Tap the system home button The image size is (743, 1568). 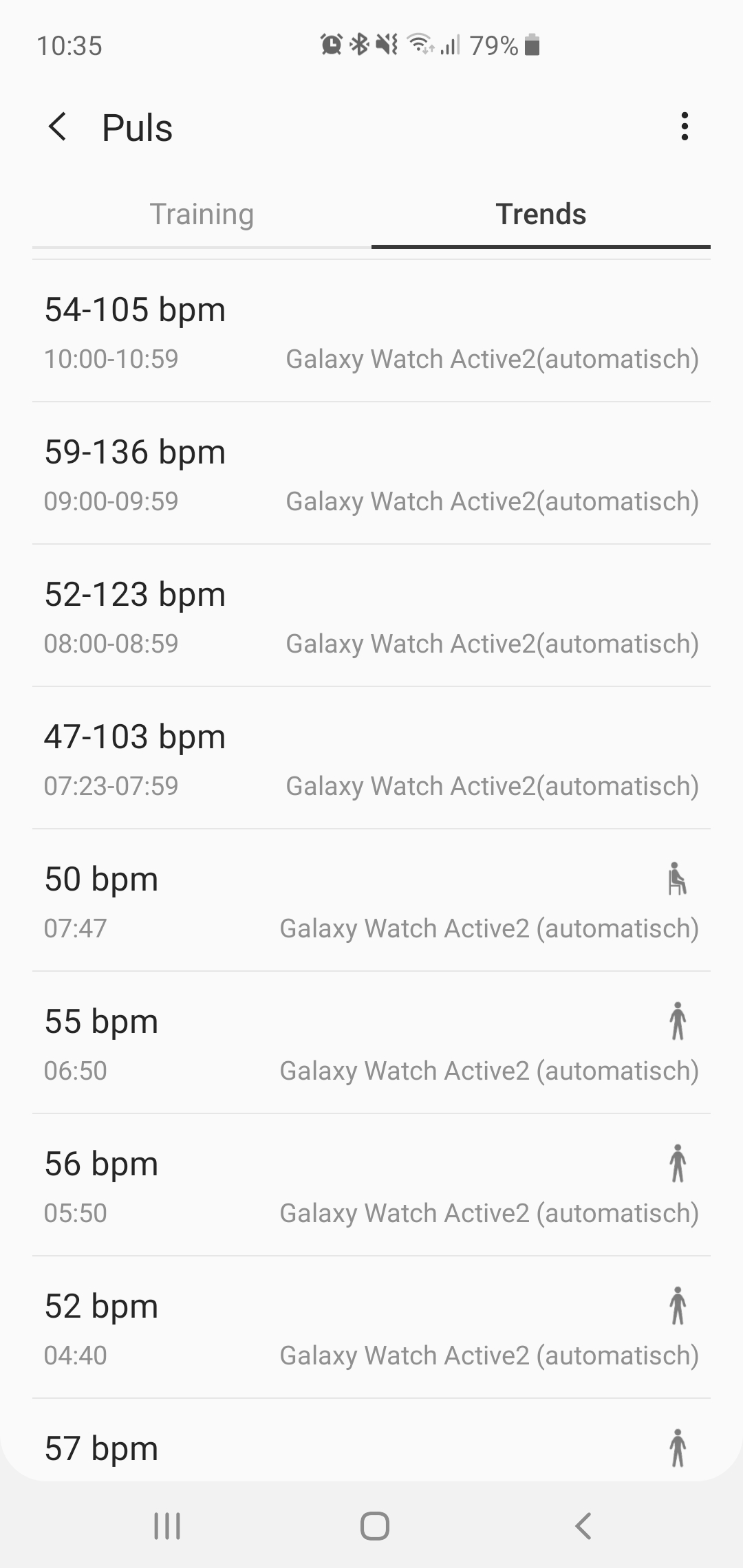374,1526
